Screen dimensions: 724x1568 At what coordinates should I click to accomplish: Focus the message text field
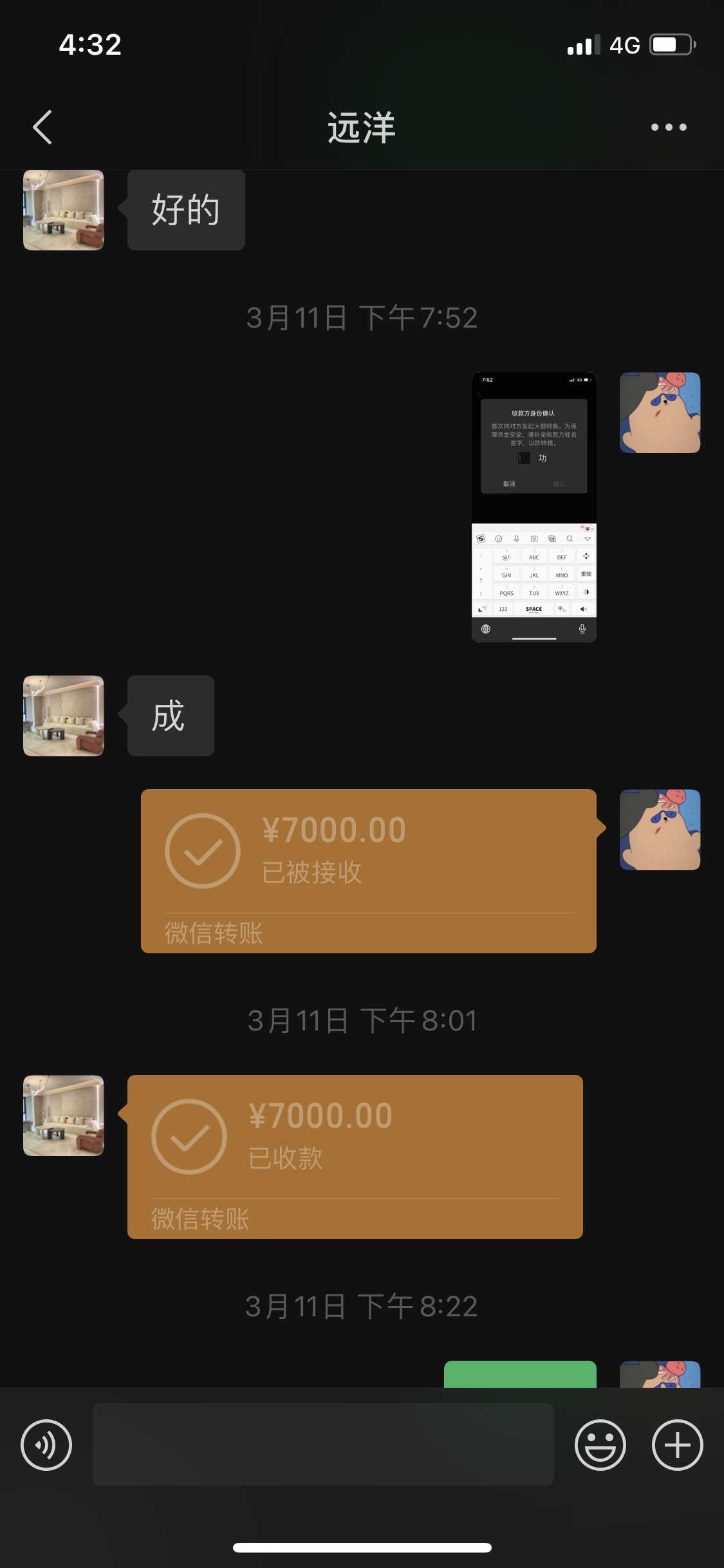[x=323, y=1445]
